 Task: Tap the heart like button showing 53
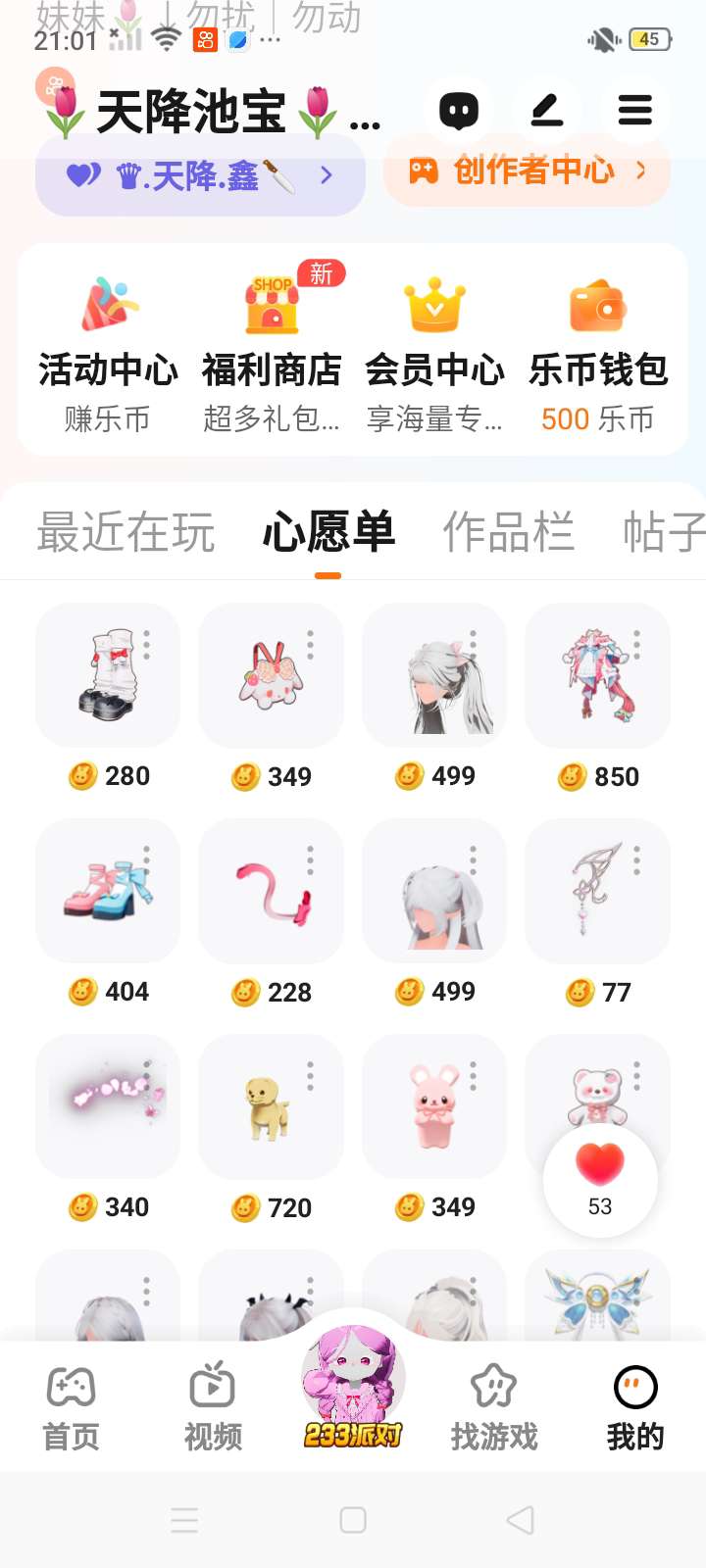[x=600, y=1179]
